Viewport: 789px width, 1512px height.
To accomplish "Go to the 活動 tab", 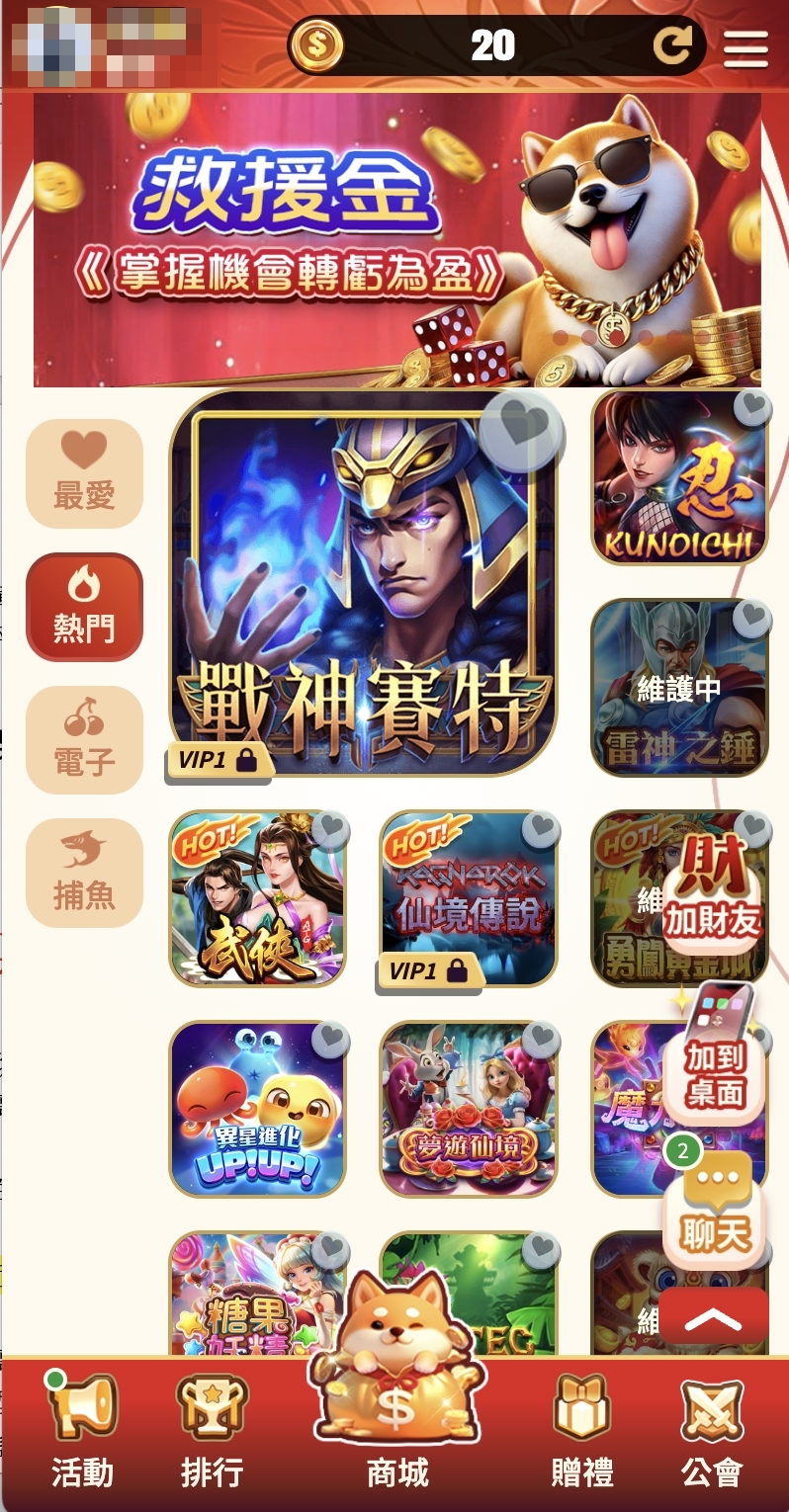I will click(x=82, y=1433).
